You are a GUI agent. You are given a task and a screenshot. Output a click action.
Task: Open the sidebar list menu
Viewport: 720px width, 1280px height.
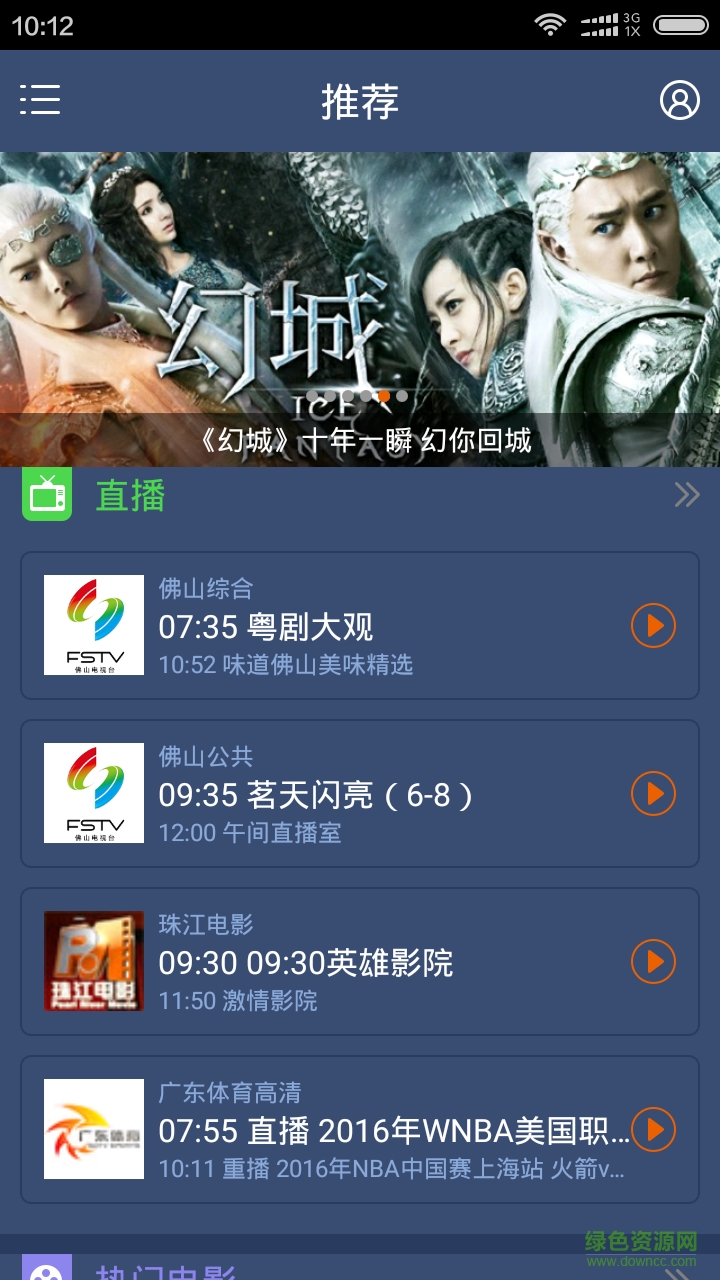coord(41,100)
